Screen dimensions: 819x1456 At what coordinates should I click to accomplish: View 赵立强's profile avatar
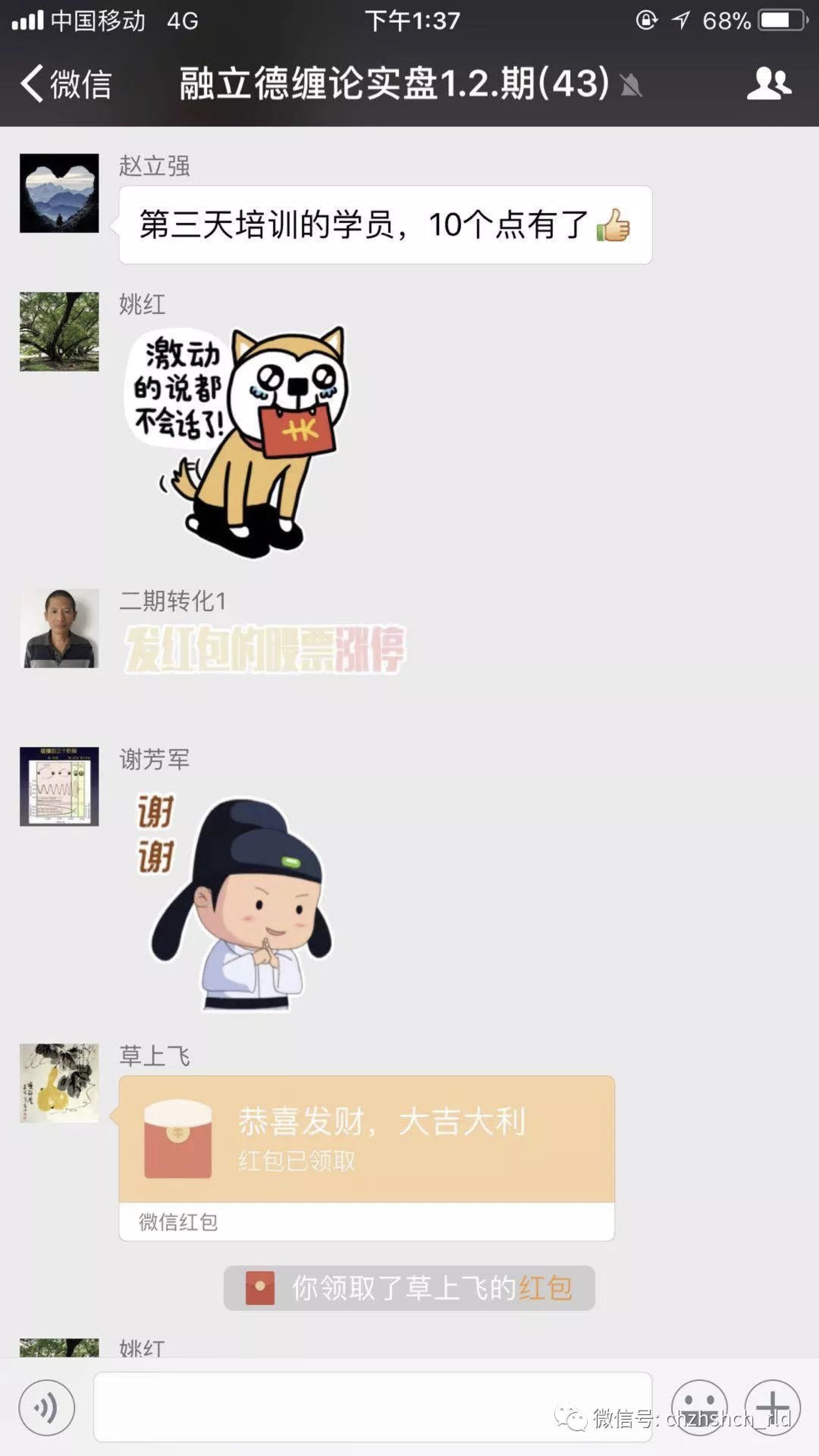click(x=60, y=193)
